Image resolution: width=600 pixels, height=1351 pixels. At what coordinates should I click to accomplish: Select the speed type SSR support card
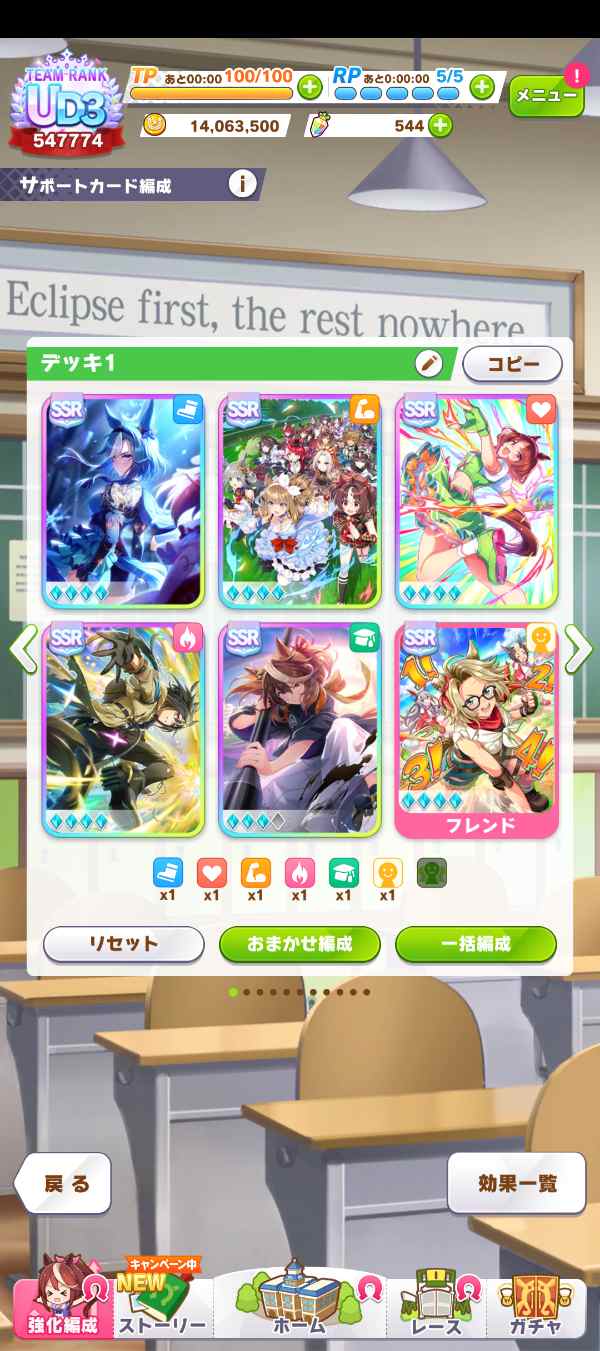[x=123, y=501]
